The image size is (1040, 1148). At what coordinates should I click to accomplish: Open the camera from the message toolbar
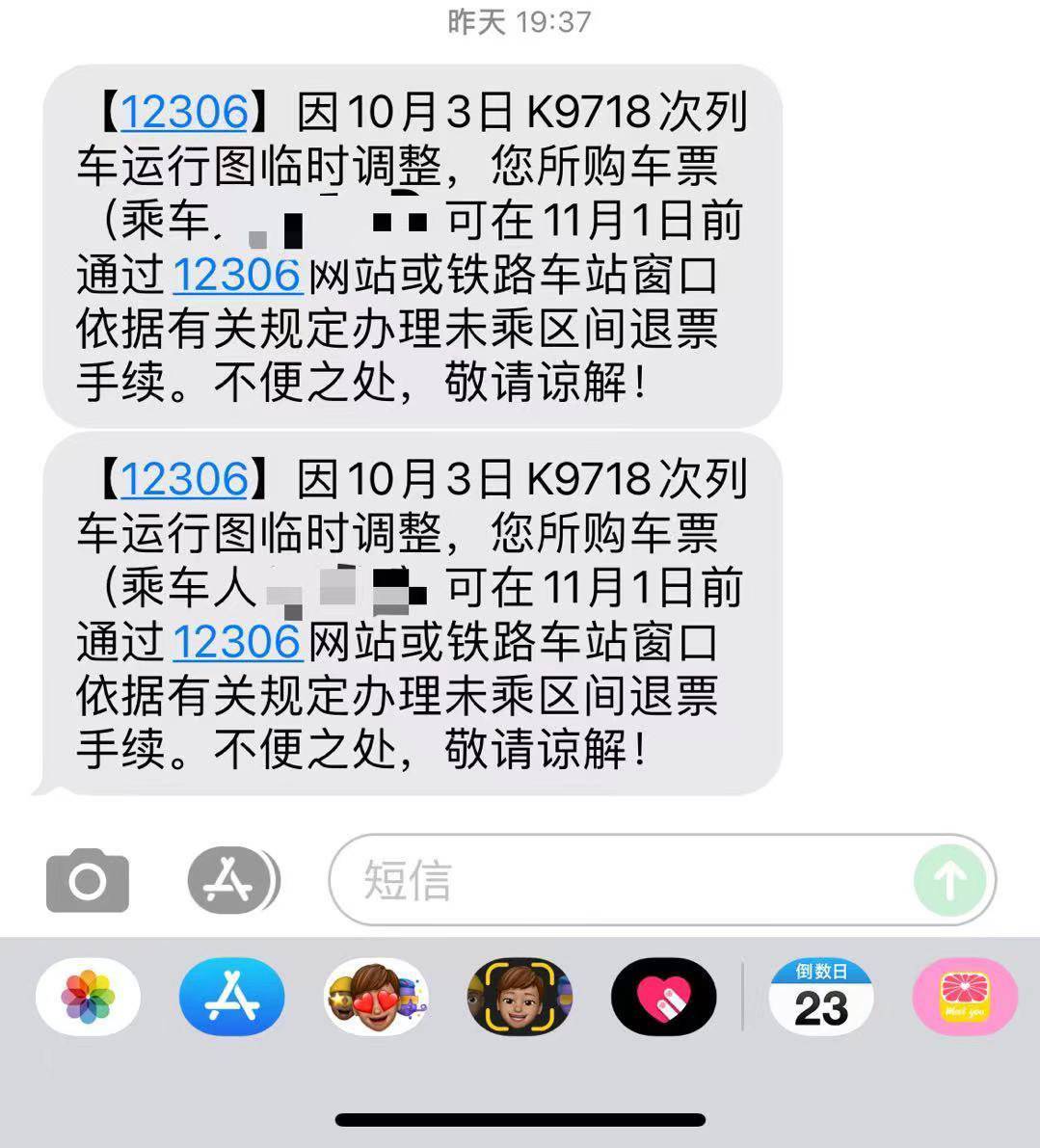point(88,879)
